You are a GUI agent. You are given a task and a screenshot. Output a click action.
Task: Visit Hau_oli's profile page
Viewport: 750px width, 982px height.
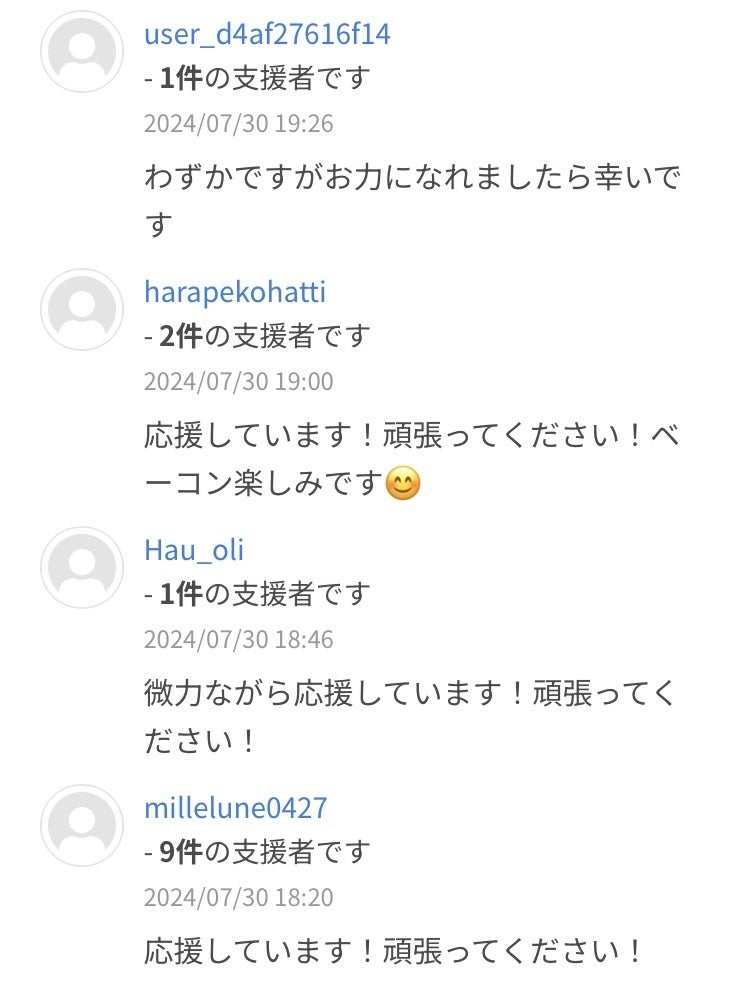[x=194, y=550]
